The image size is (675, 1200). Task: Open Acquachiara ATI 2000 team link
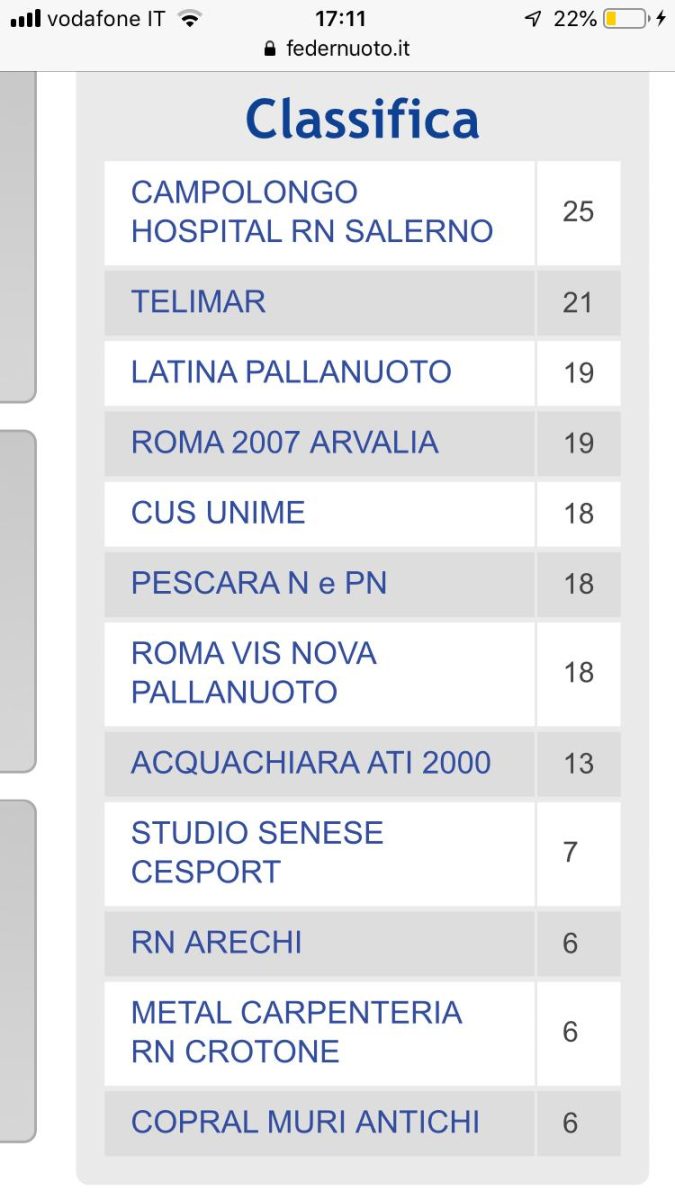click(x=311, y=763)
